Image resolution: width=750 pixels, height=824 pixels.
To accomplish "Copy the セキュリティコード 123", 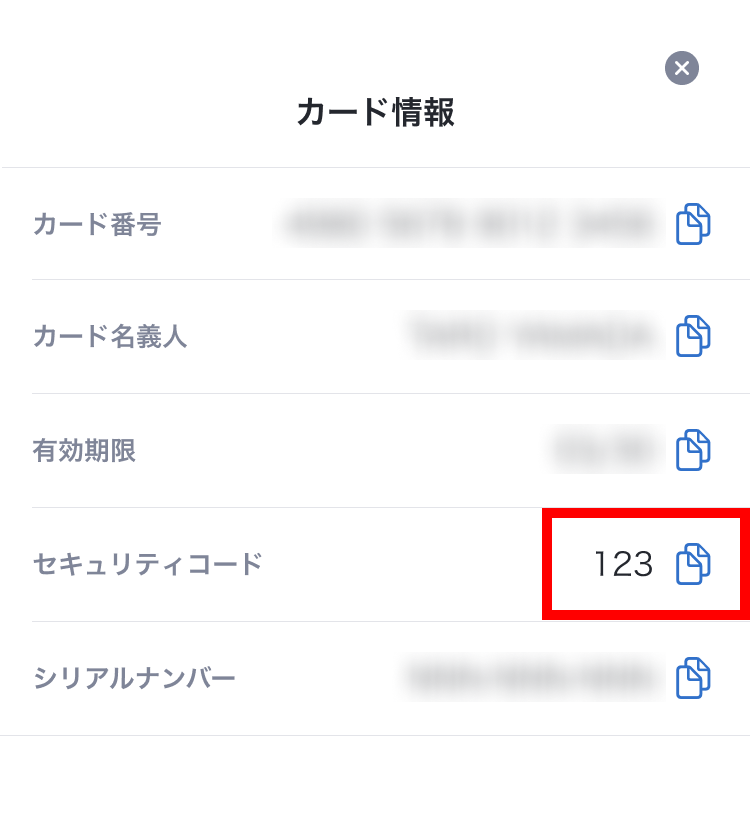I will [x=693, y=564].
